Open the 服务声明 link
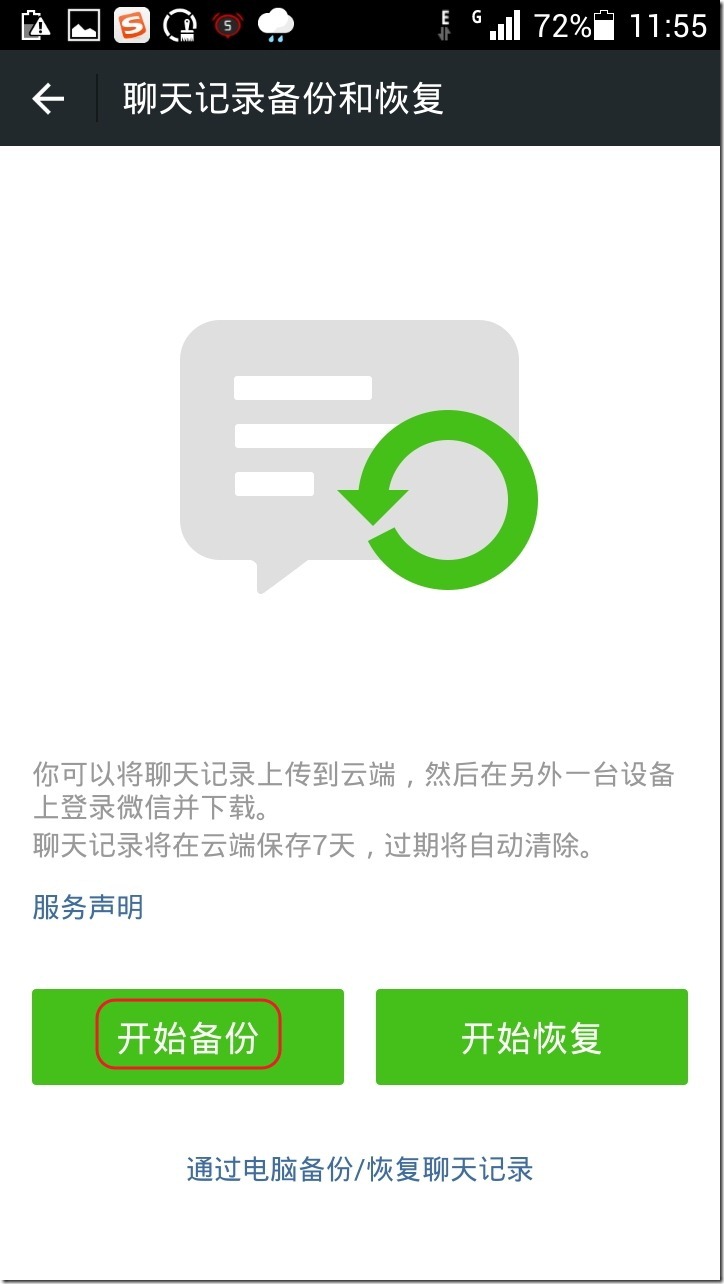This screenshot has height=1284, width=724. pyautogui.click(x=88, y=907)
